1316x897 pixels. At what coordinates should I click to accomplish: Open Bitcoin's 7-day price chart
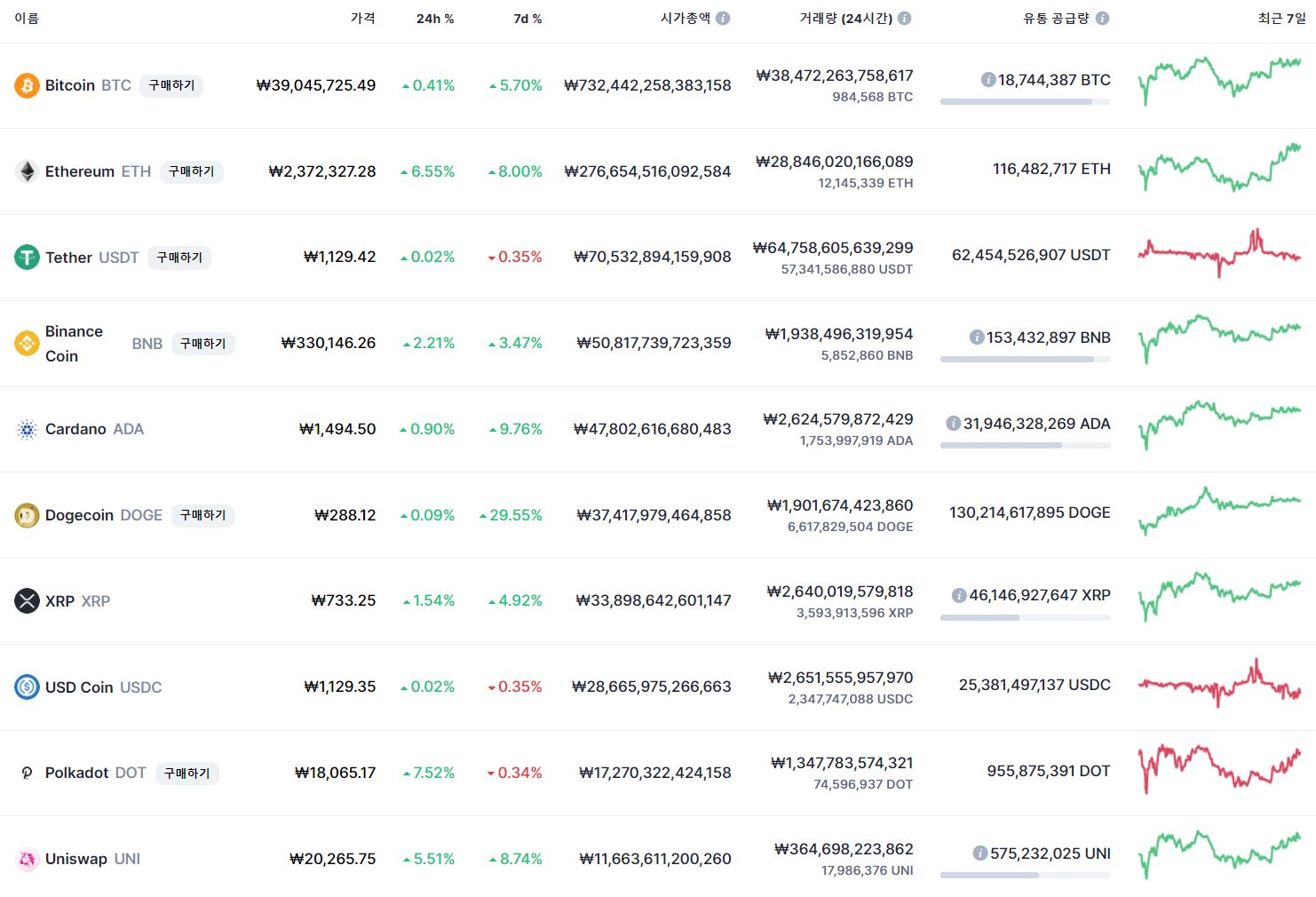coord(1219,80)
